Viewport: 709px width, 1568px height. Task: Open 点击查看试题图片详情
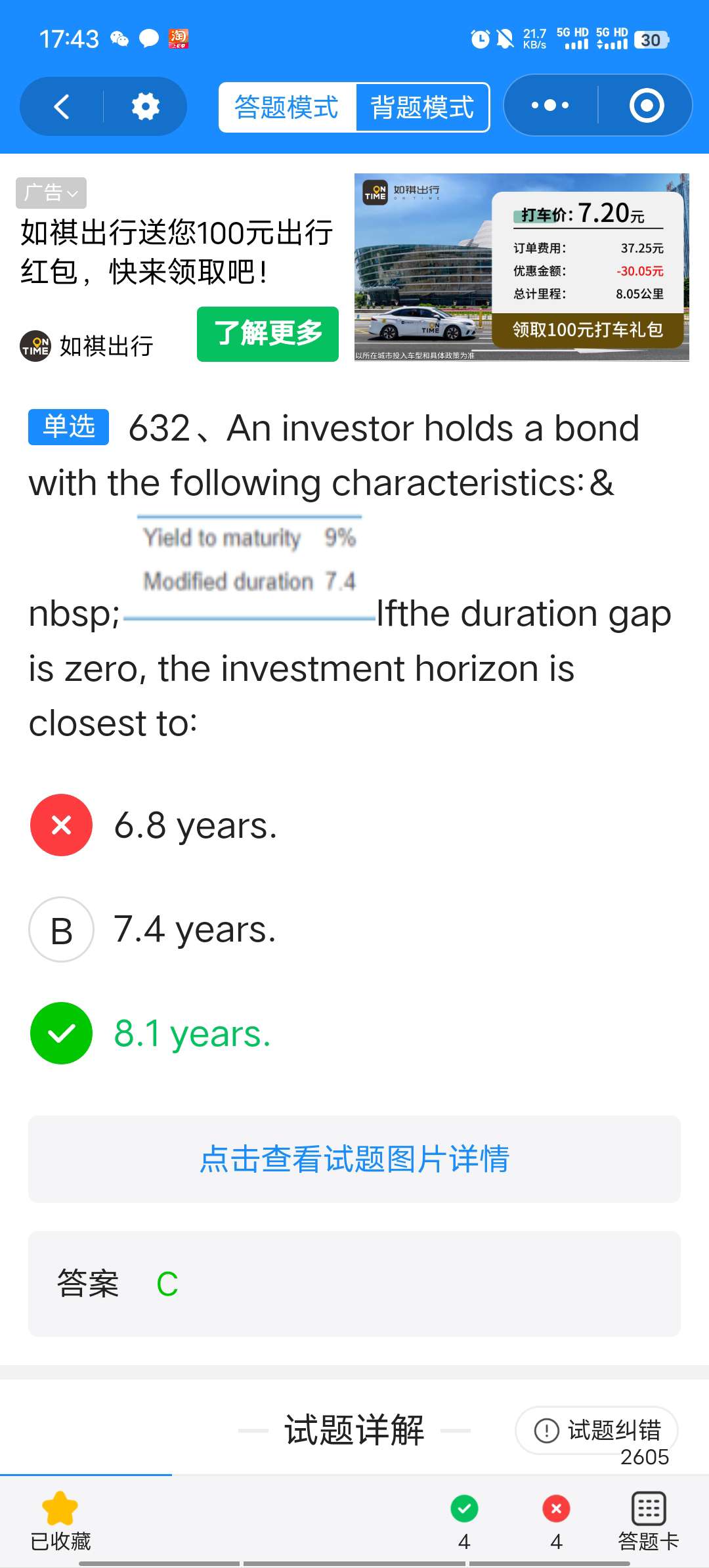pyautogui.click(x=354, y=1159)
